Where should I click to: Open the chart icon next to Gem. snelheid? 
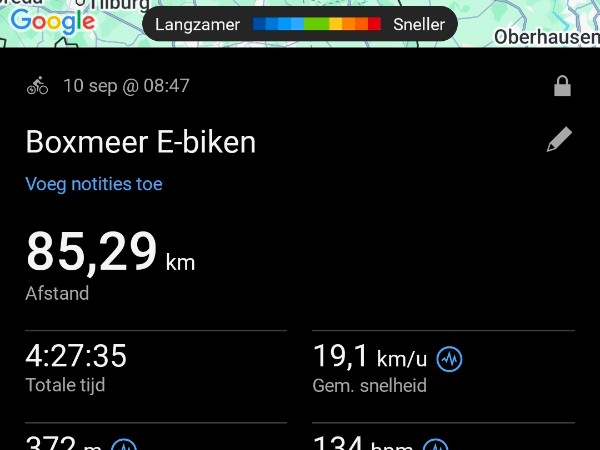pyautogui.click(x=449, y=359)
